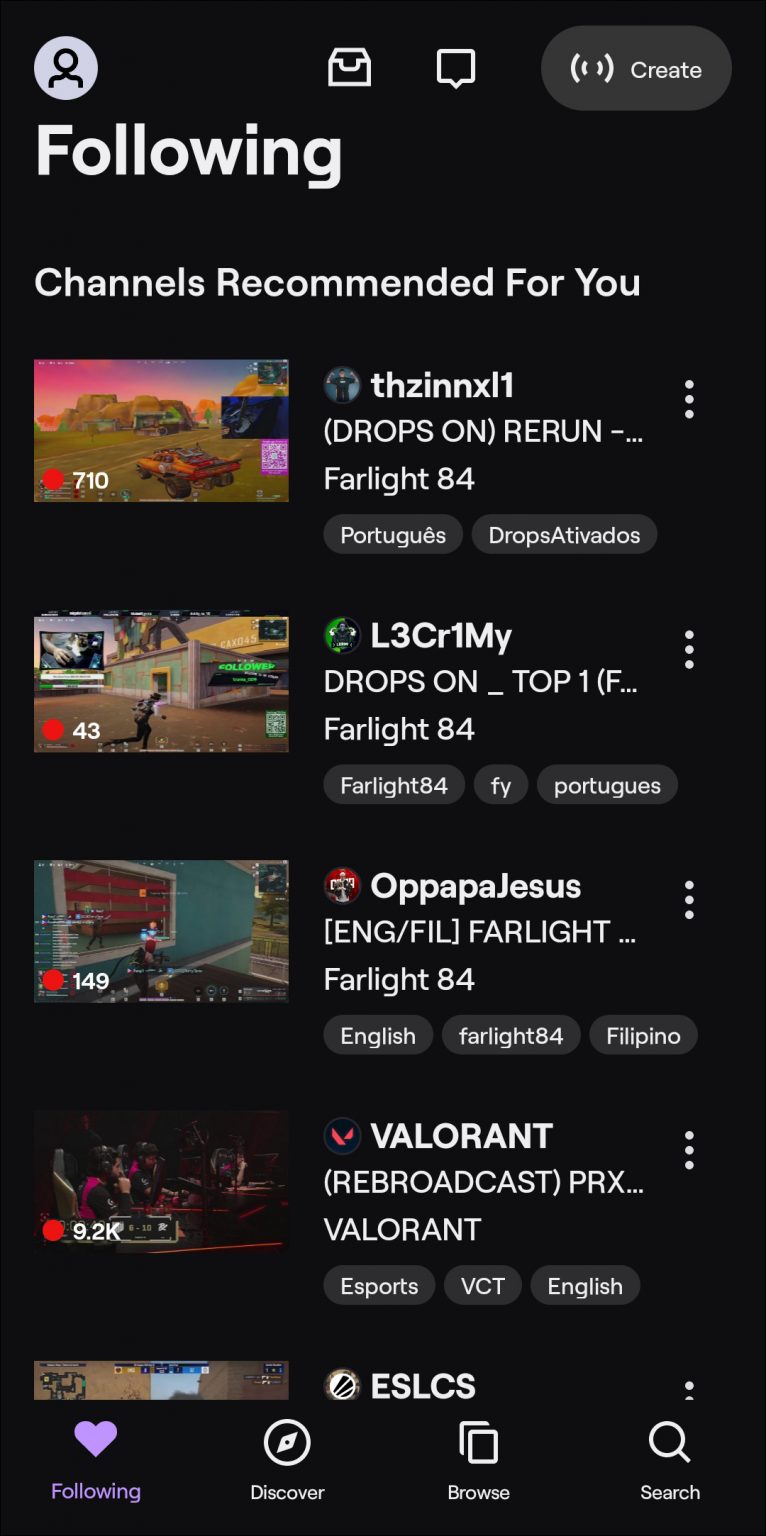Select the Esports tag chip
This screenshot has height=1536, width=766.
[379, 1286]
